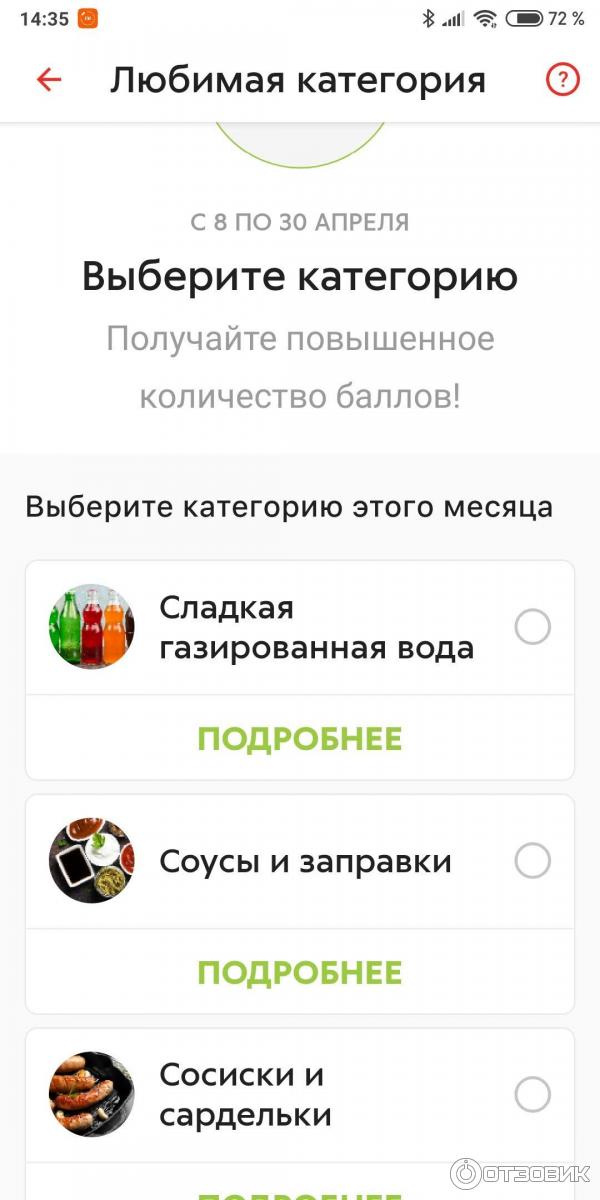Go back using the red arrow
Image resolution: width=600 pixels, height=1200 pixels.
click(x=48, y=80)
